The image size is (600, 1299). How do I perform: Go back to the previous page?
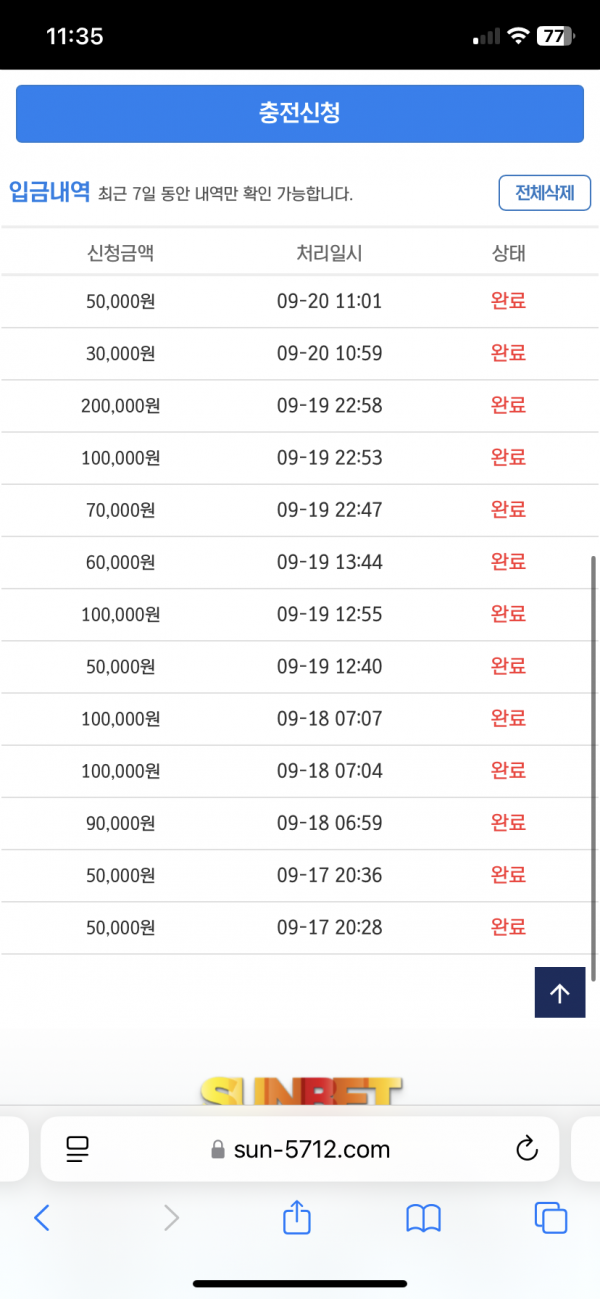click(42, 1217)
